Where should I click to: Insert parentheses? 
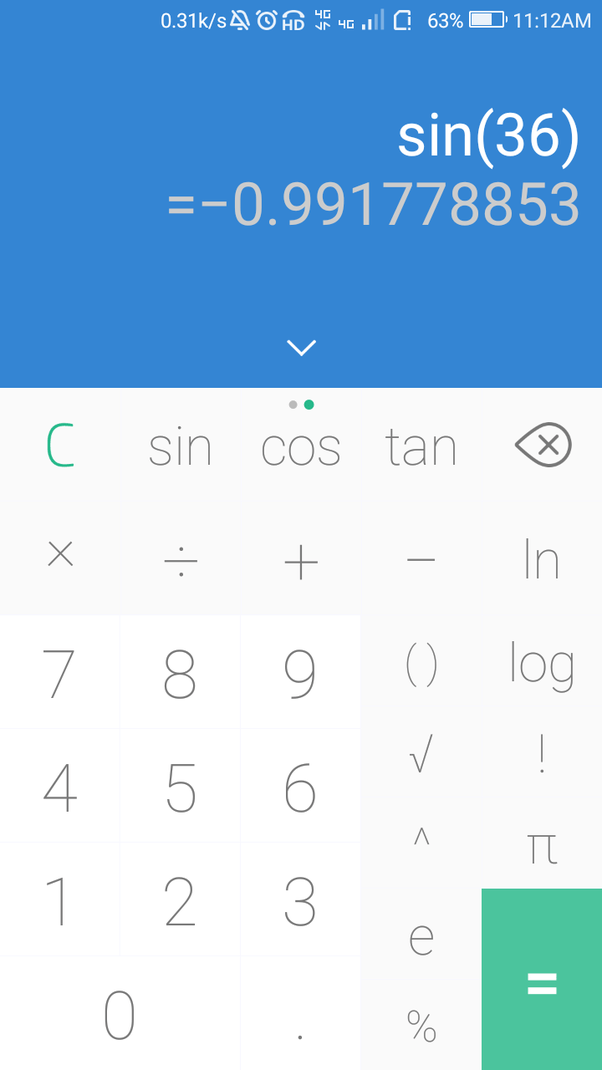[x=421, y=667]
